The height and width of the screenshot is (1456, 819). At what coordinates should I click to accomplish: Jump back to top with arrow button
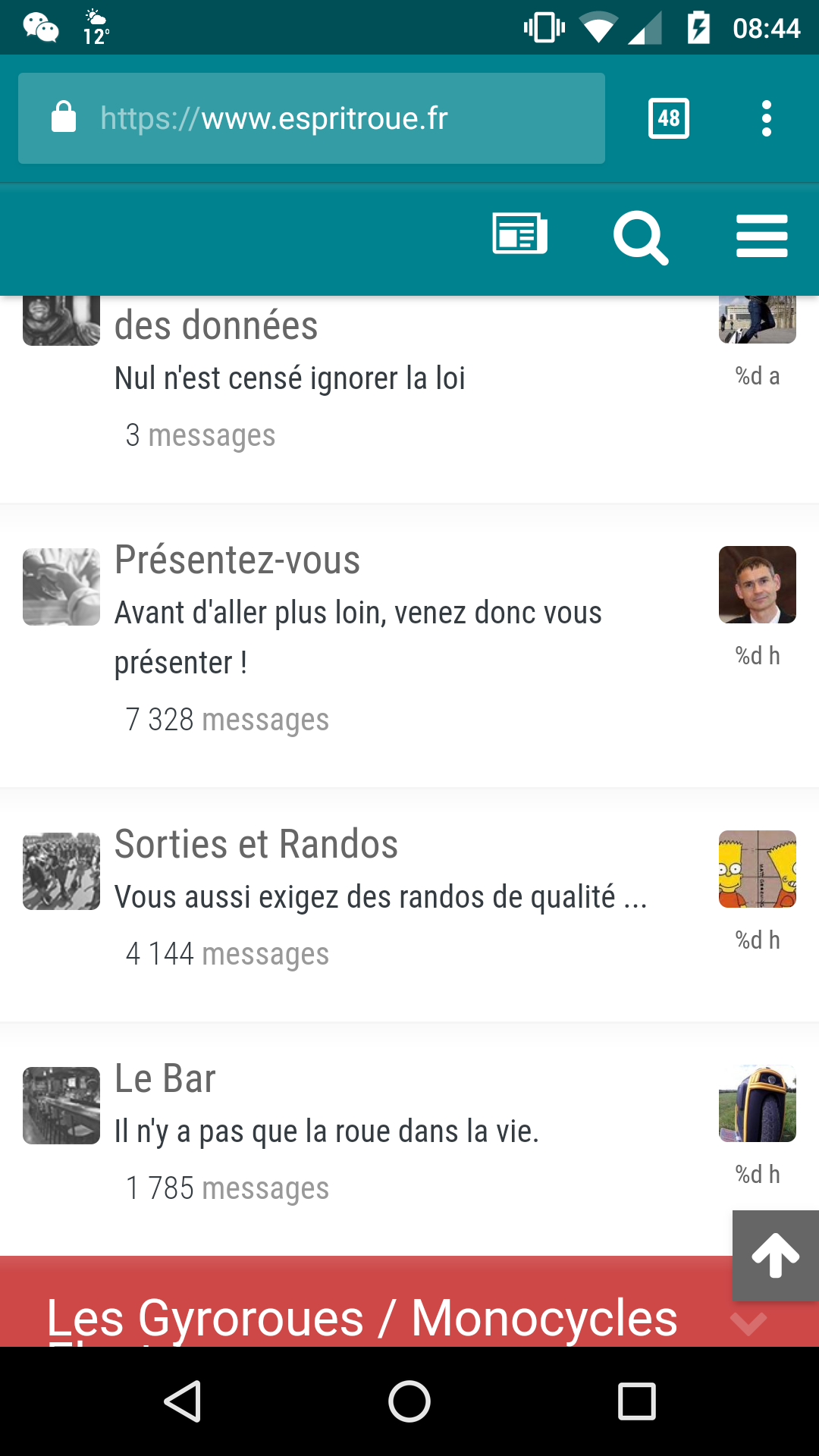pos(775,1256)
